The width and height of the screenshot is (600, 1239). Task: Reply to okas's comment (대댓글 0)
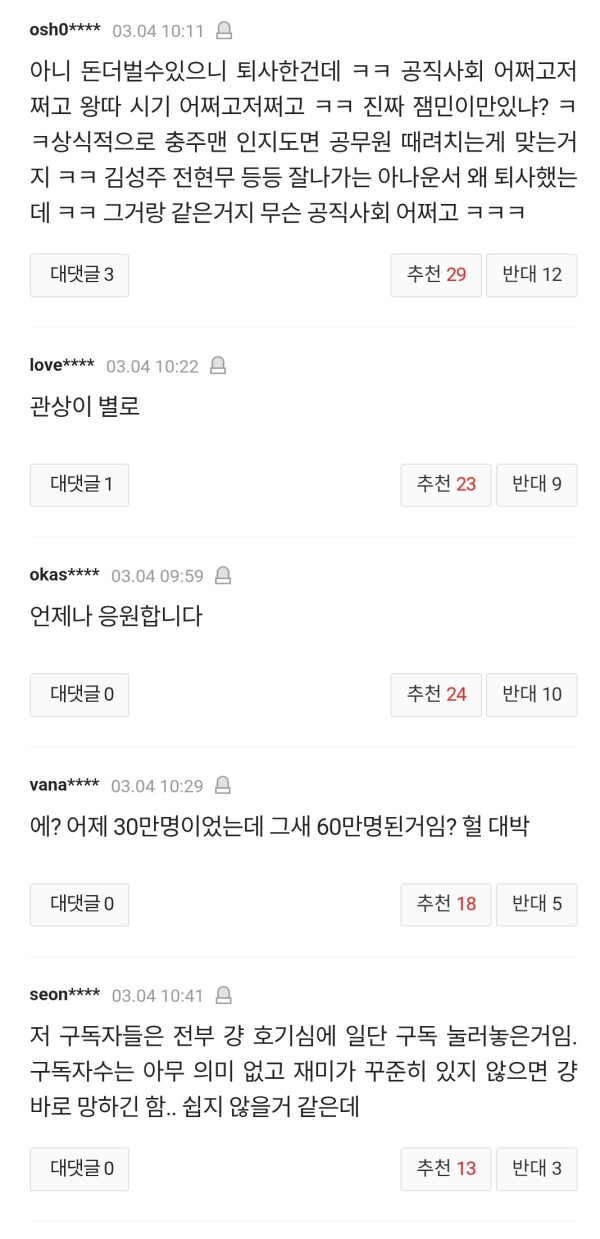(79, 694)
